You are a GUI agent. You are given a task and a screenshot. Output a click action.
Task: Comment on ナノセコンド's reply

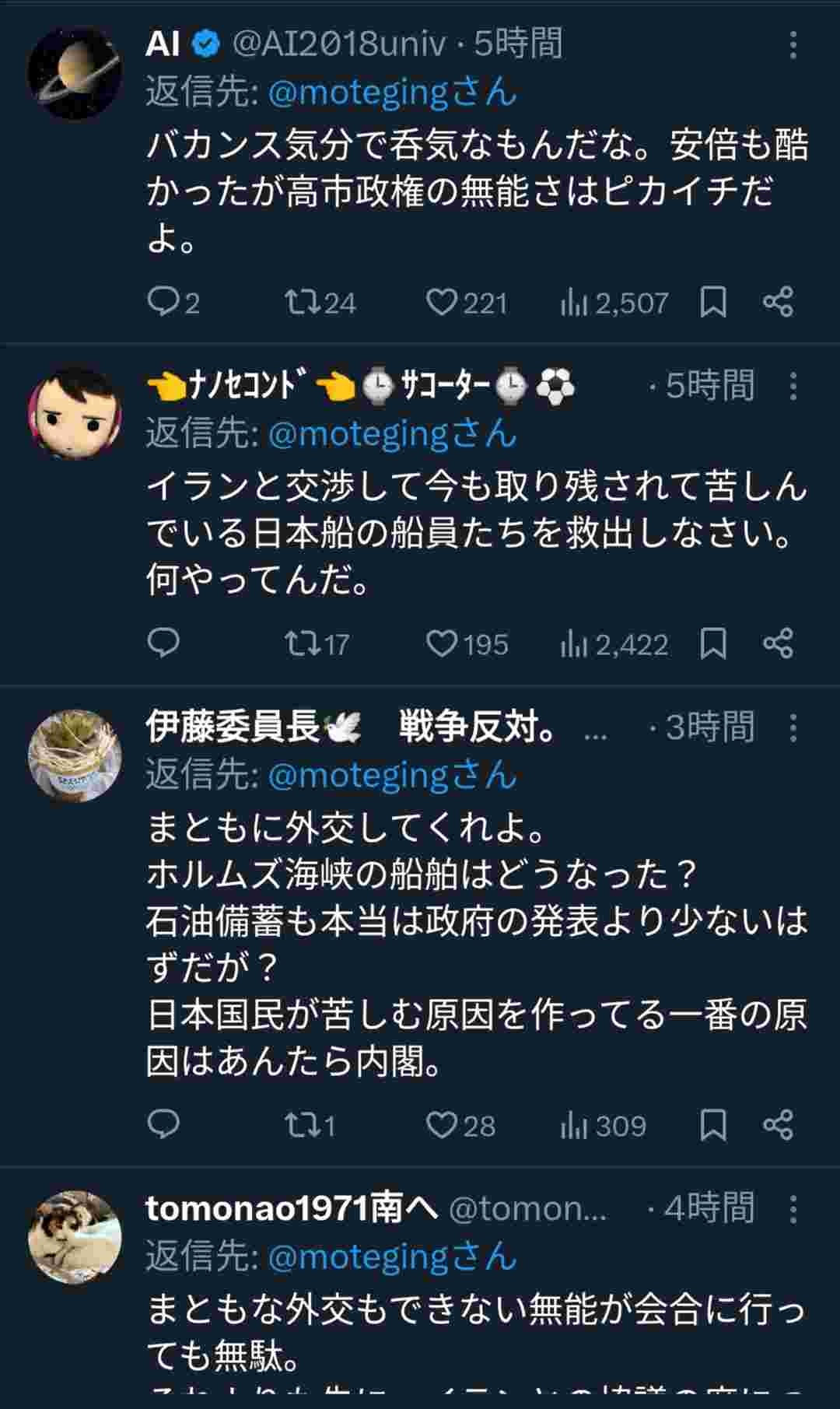tap(163, 643)
